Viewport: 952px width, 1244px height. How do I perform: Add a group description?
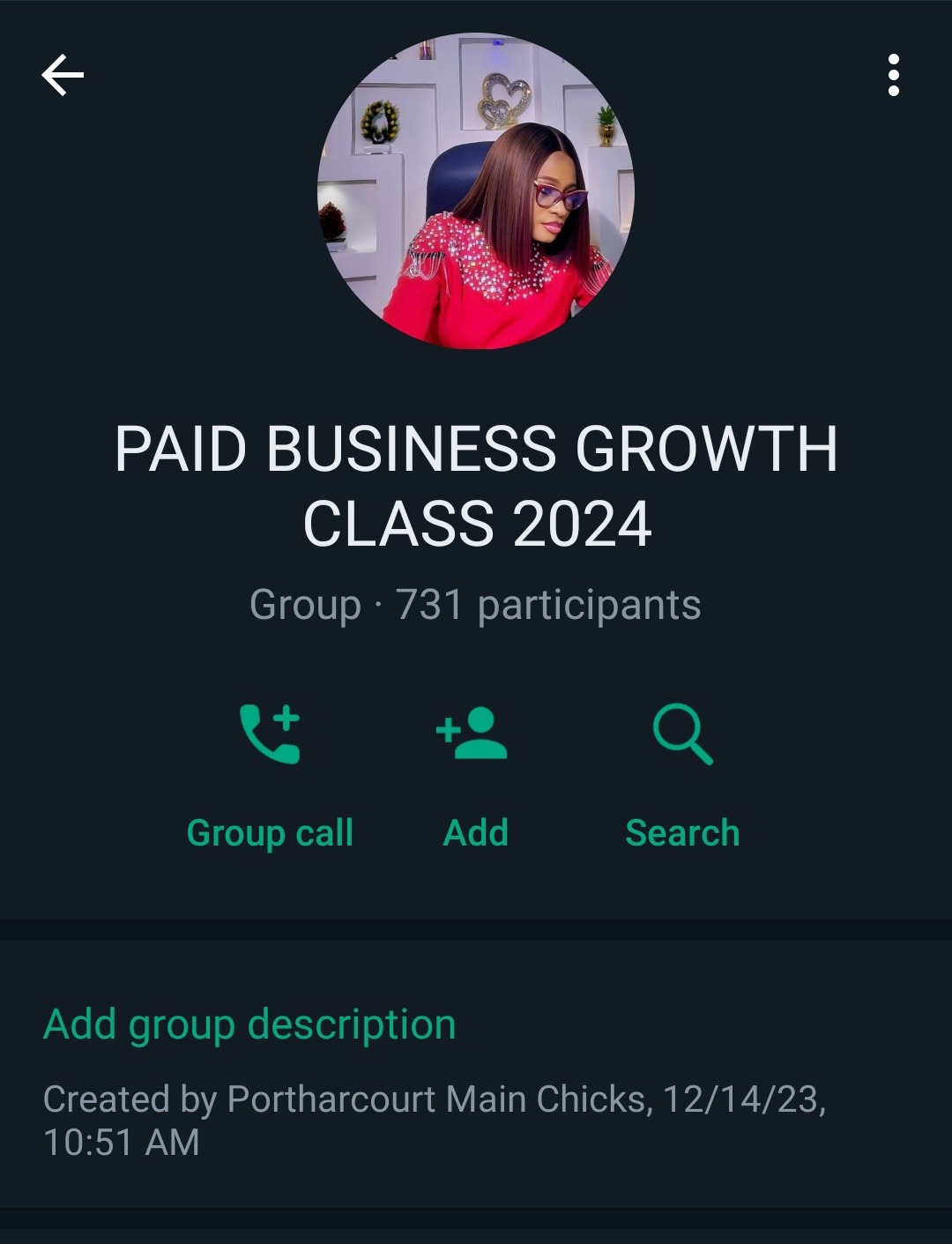tap(249, 1024)
